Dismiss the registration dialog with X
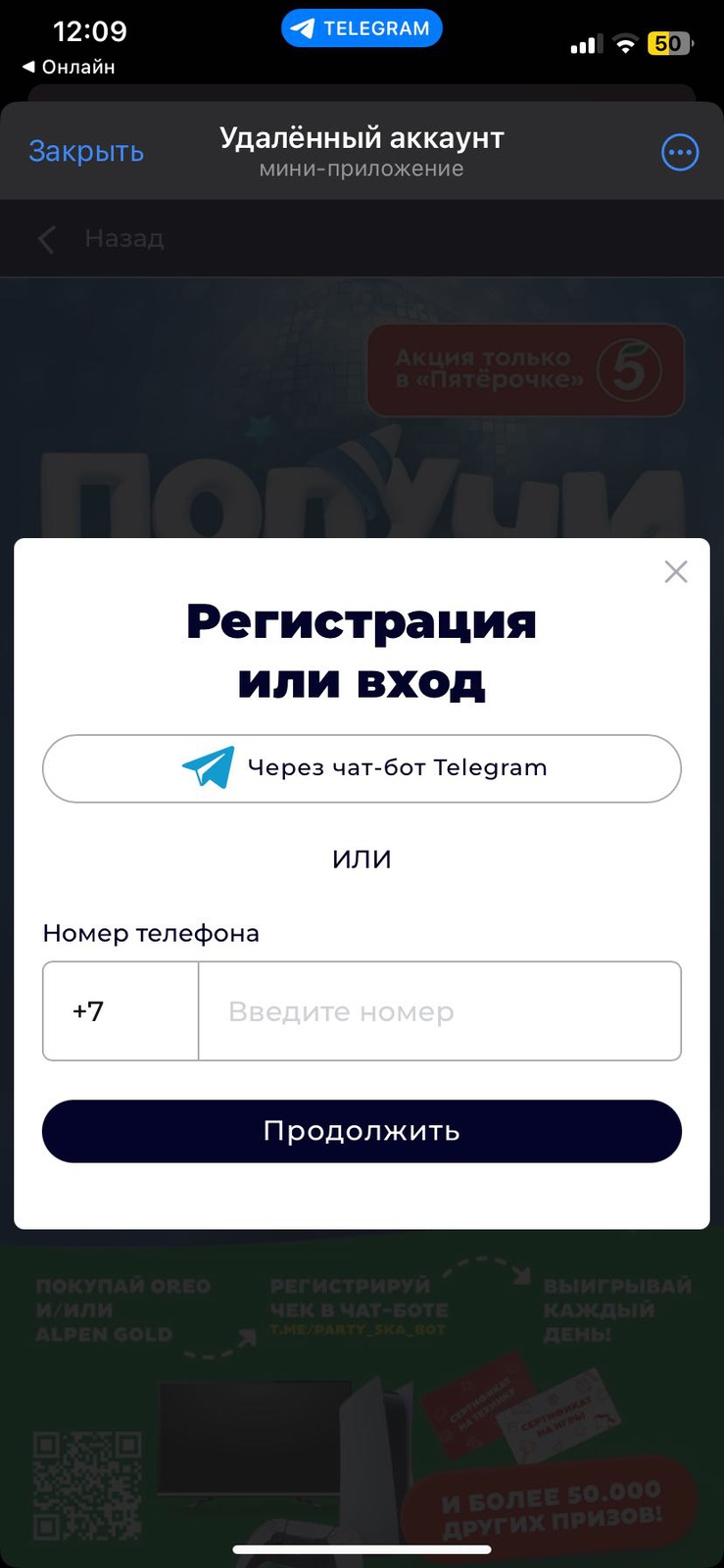This screenshot has width=724, height=1568. coord(676,571)
